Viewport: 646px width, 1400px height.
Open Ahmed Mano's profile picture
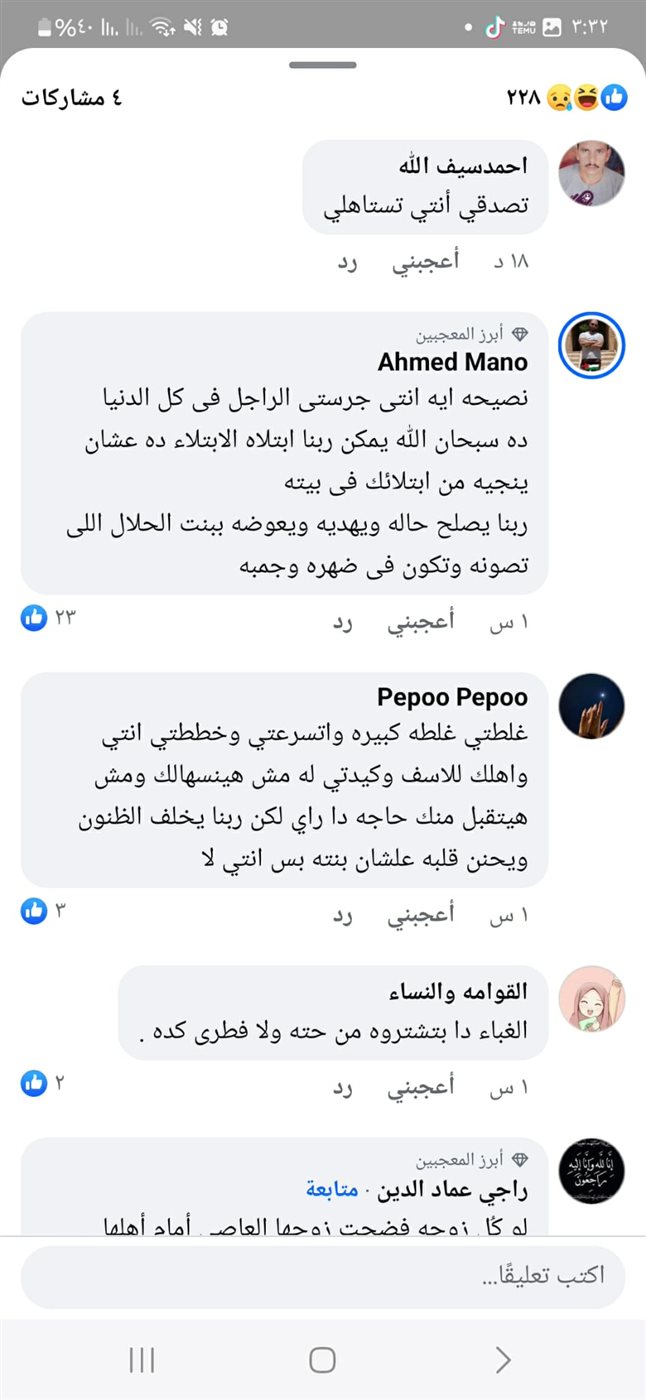[592, 346]
